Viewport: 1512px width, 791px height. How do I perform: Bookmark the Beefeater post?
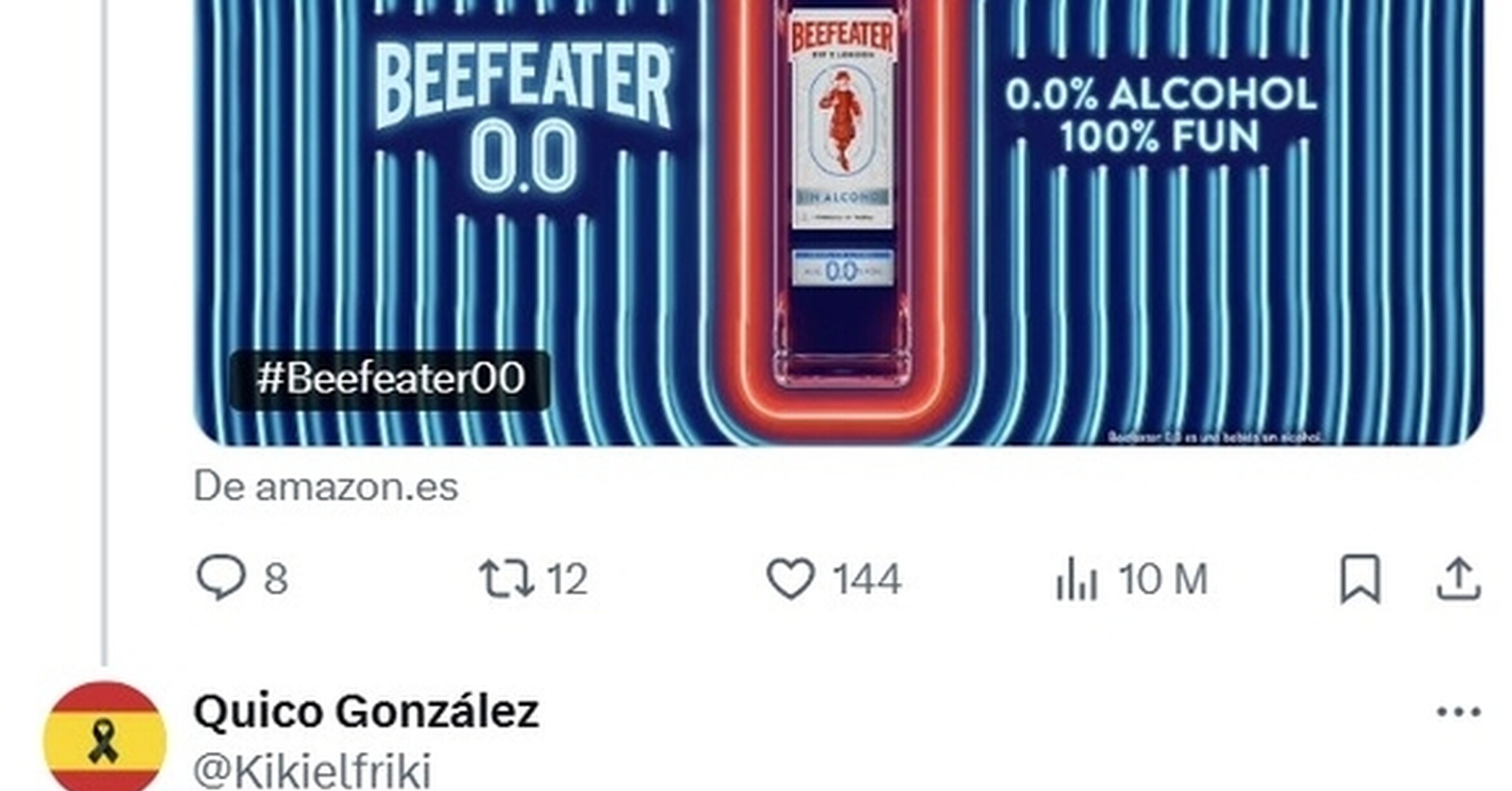(x=1360, y=579)
